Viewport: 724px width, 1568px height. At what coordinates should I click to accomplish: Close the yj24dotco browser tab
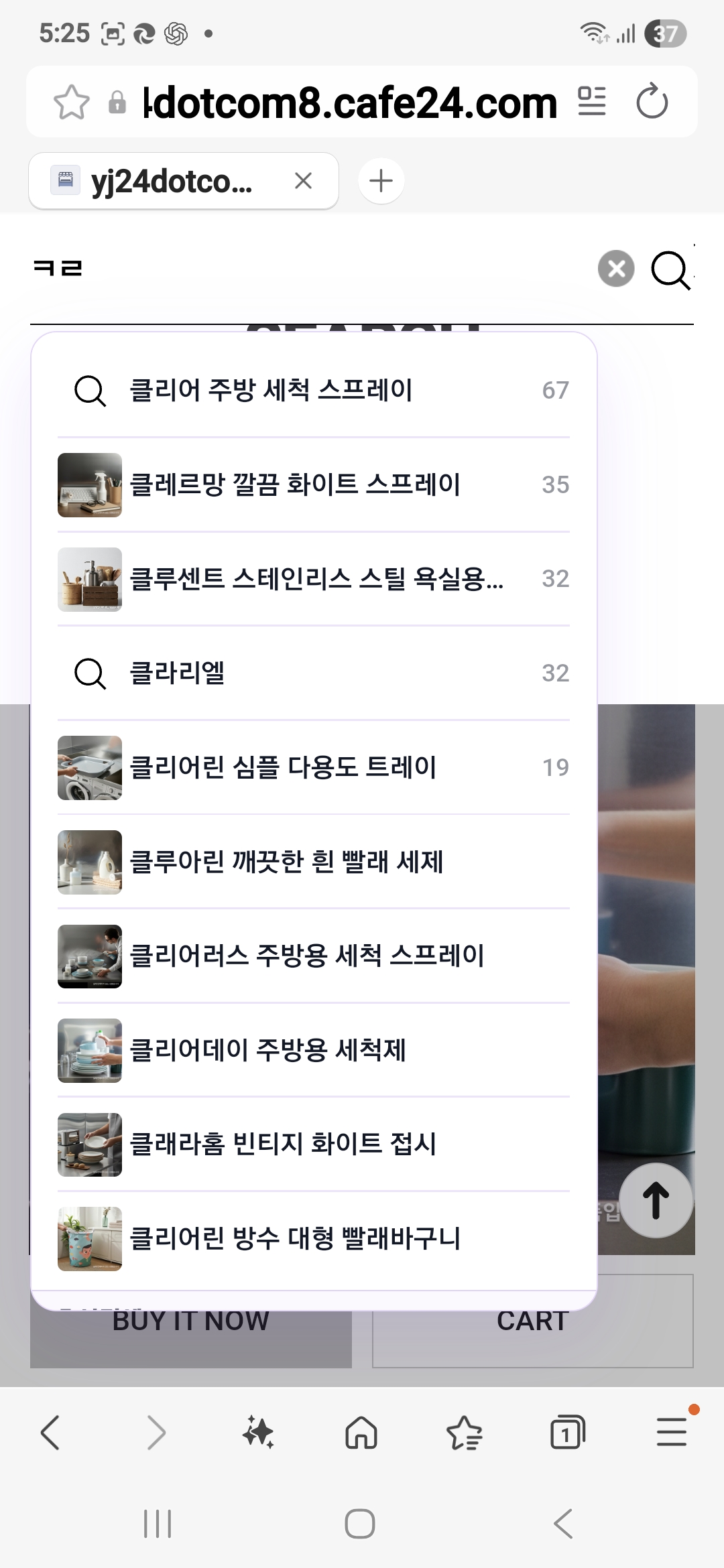pyautogui.click(x=303, y=180)
